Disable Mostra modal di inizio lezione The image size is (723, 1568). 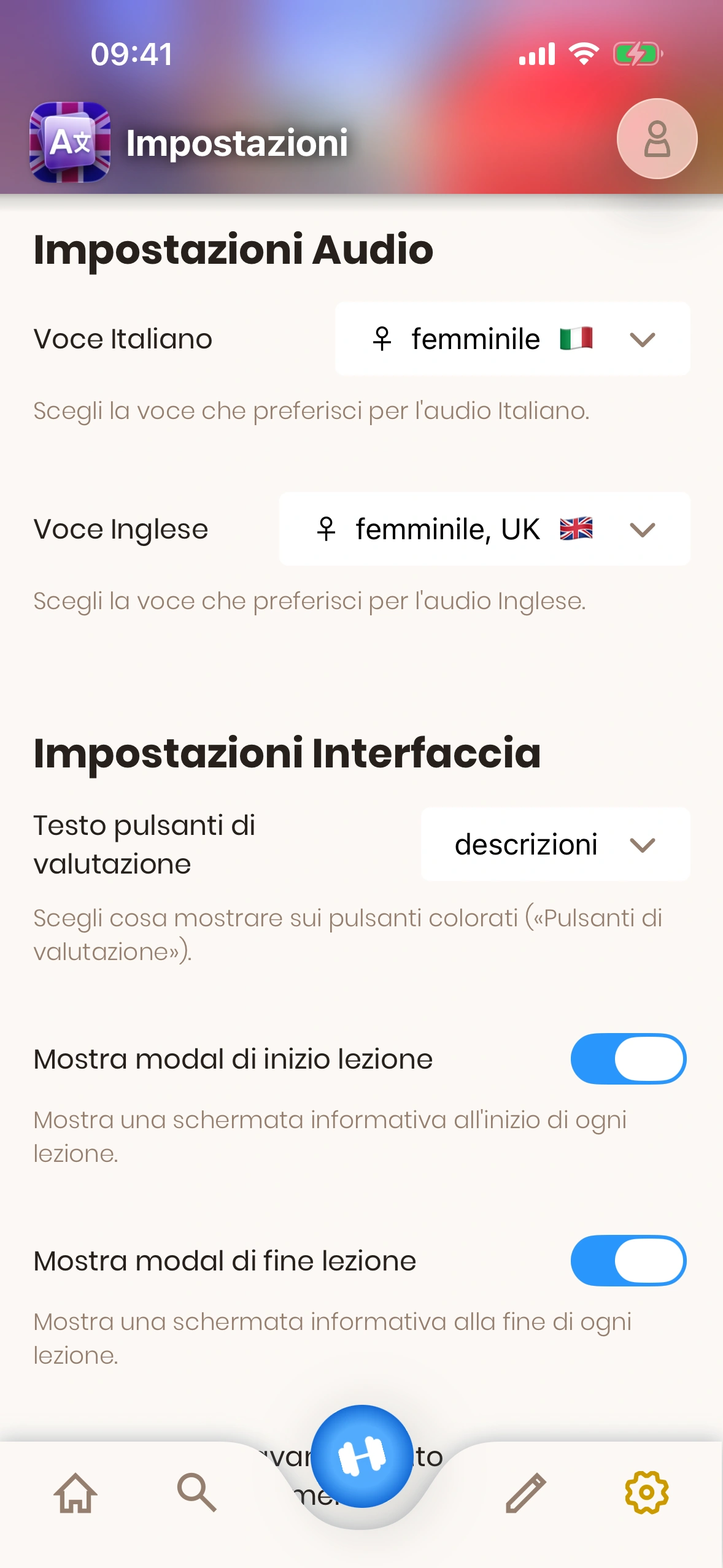coord(628,1059)
